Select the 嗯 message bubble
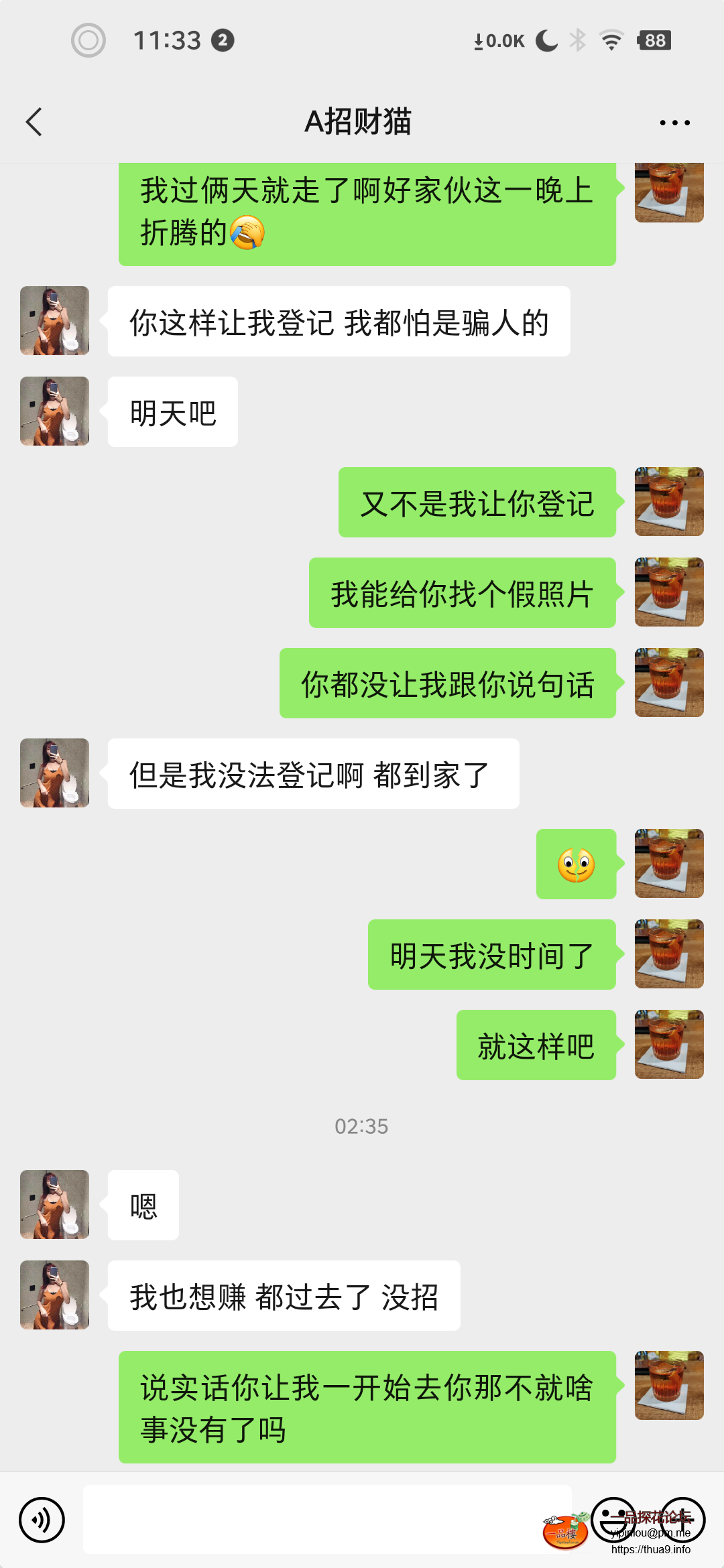Image resolution: width=724 pixels, height=1568 pixels. [142, 1204]
